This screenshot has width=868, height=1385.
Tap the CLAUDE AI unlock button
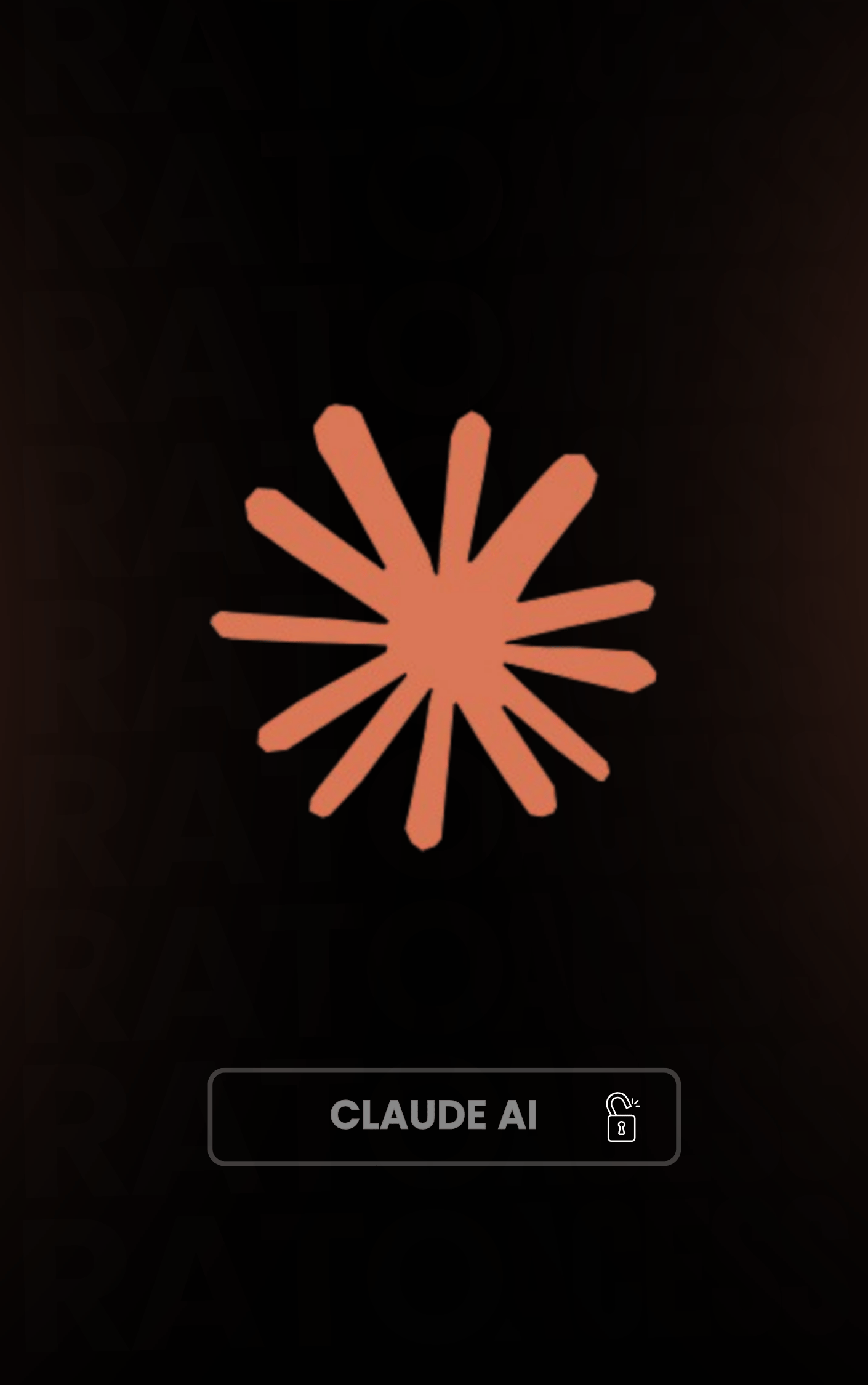[x=443, y=1116]
